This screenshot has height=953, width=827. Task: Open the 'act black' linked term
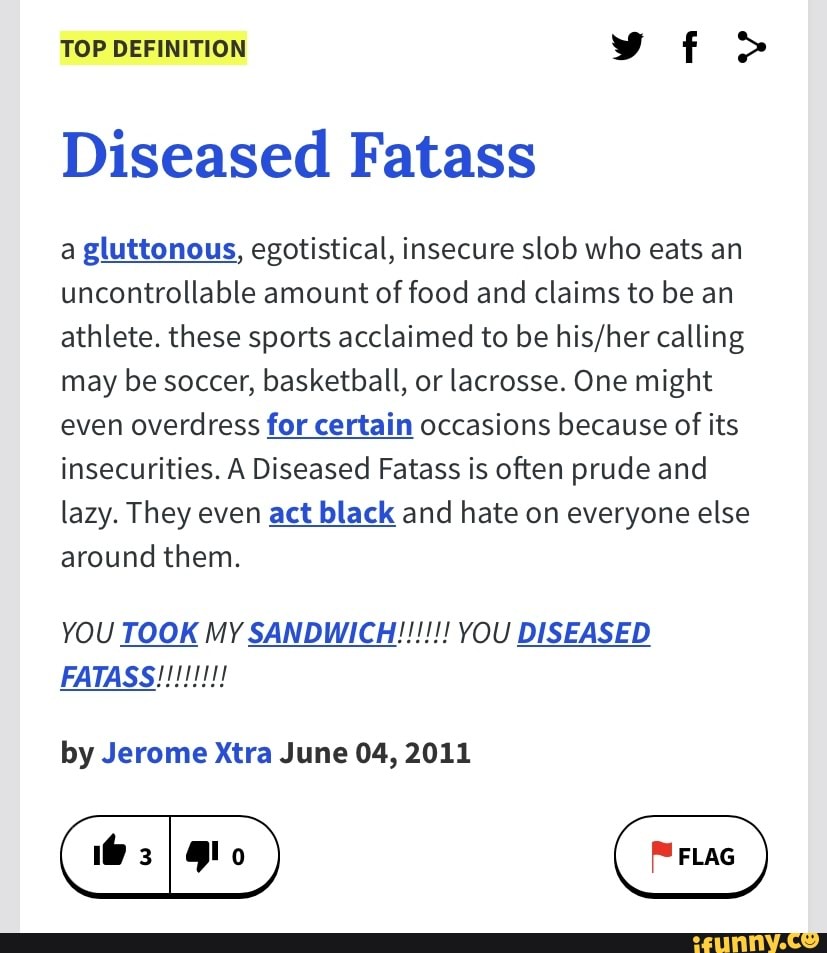[332, 513]
